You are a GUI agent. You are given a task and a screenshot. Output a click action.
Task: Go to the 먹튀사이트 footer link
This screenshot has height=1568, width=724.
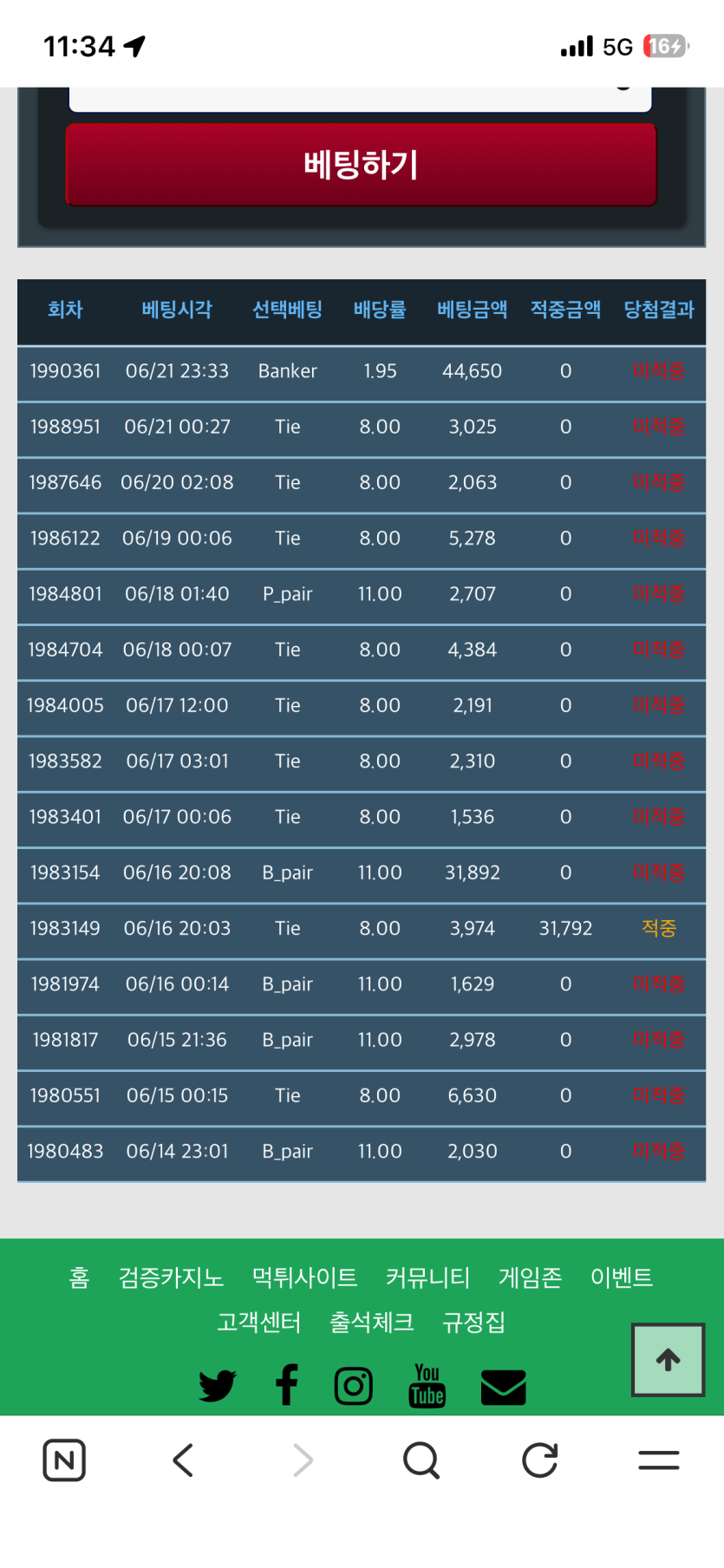tap(304, 1277)
